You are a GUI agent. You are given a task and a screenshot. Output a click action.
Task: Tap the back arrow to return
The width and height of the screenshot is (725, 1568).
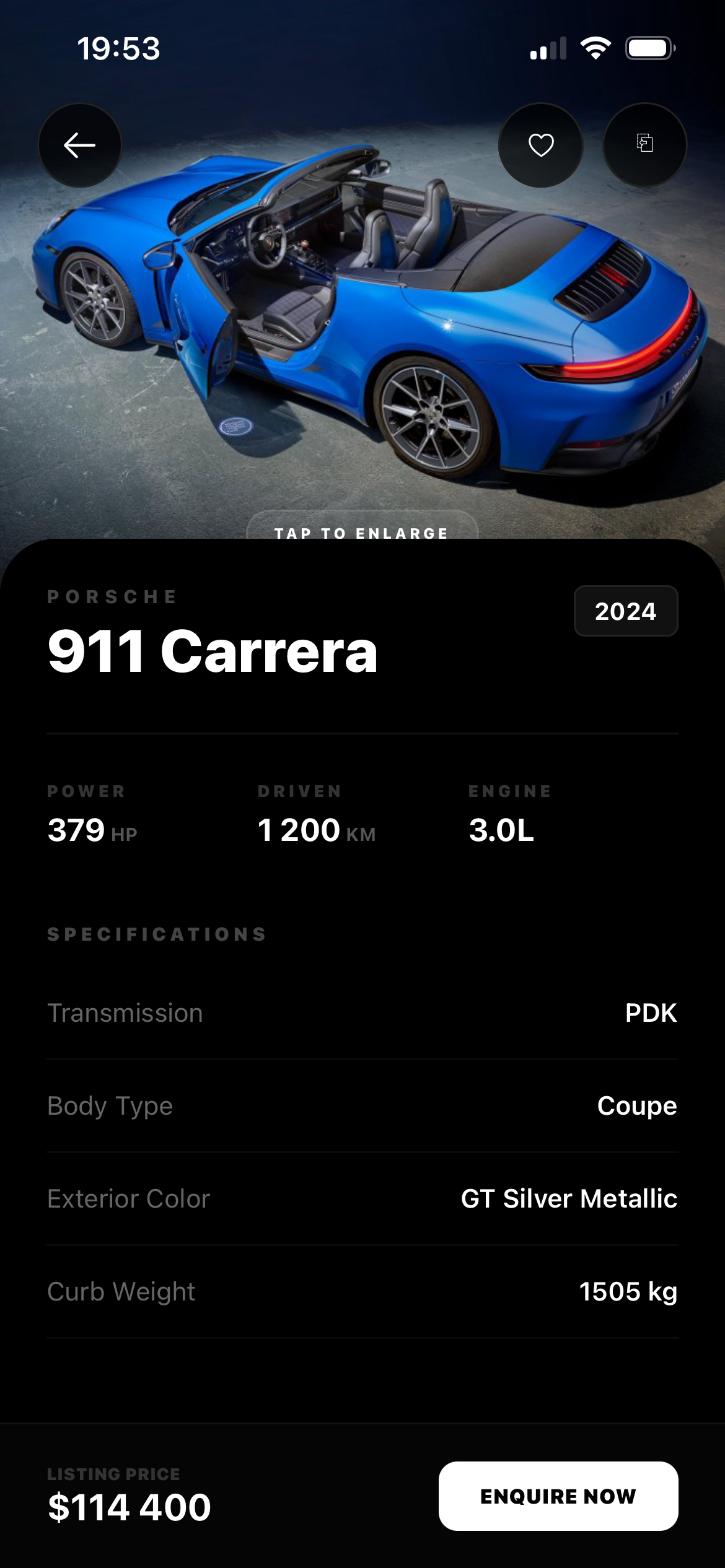(x=79, y=144)
